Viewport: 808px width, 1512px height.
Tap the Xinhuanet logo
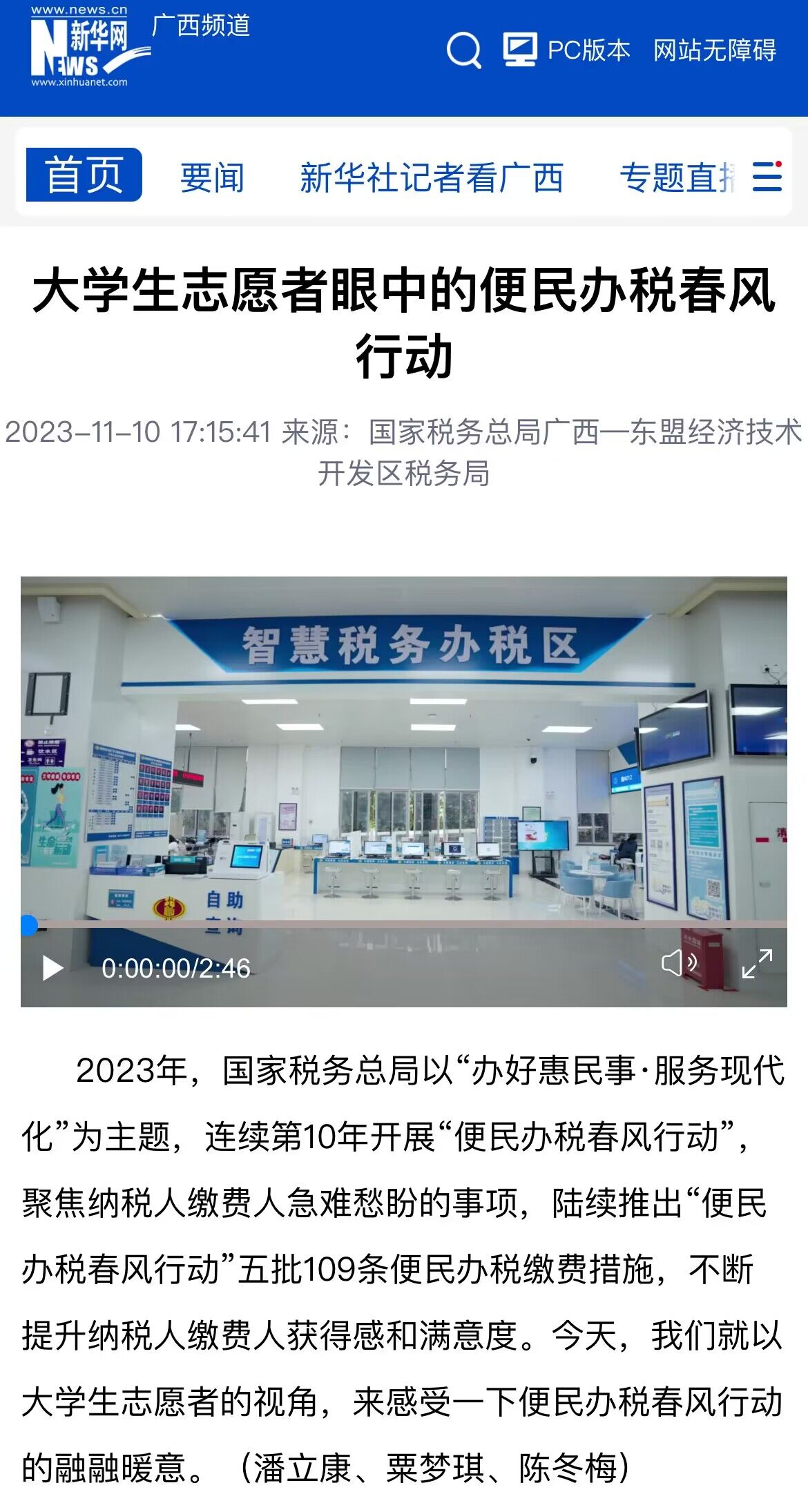tap(79, 47)
